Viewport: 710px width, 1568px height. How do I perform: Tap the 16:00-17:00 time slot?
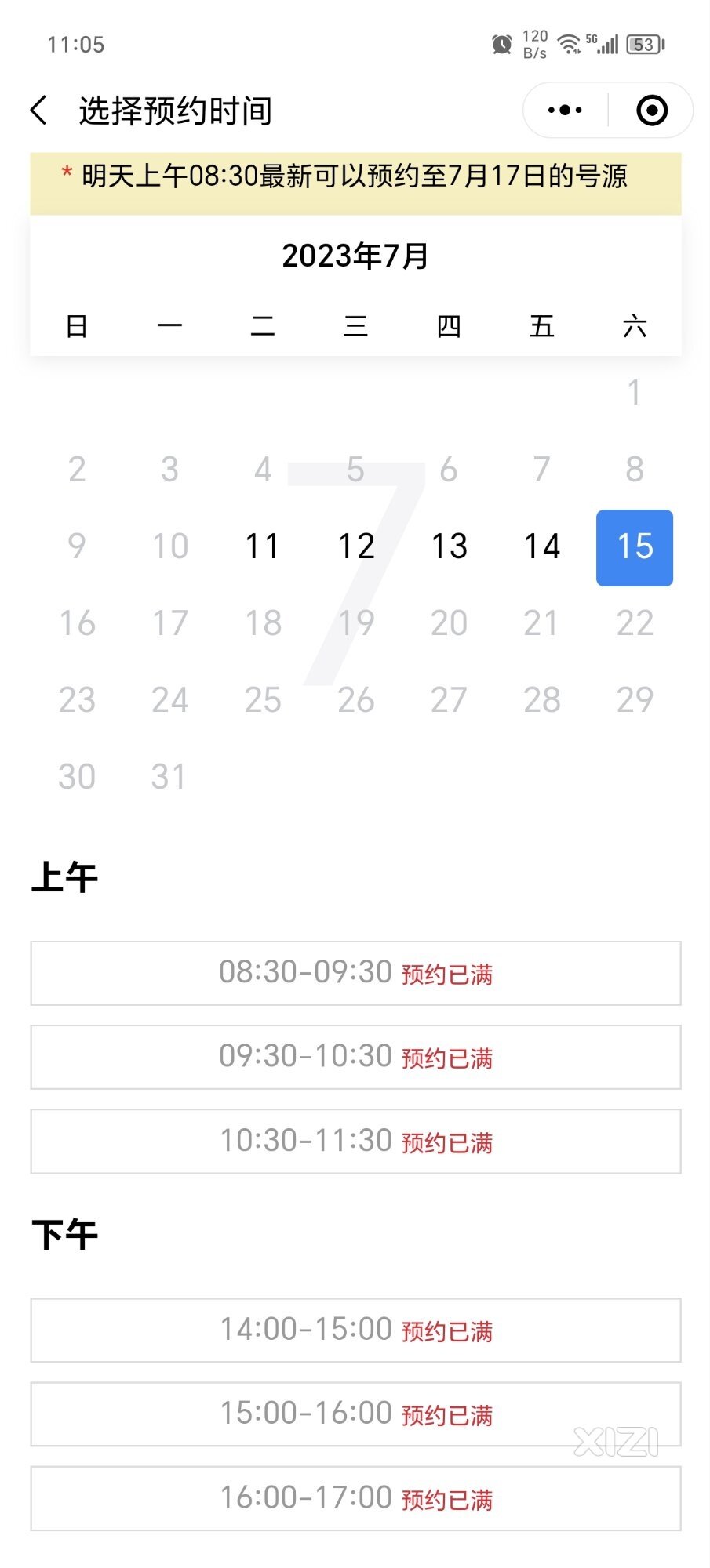point(355,1498)
